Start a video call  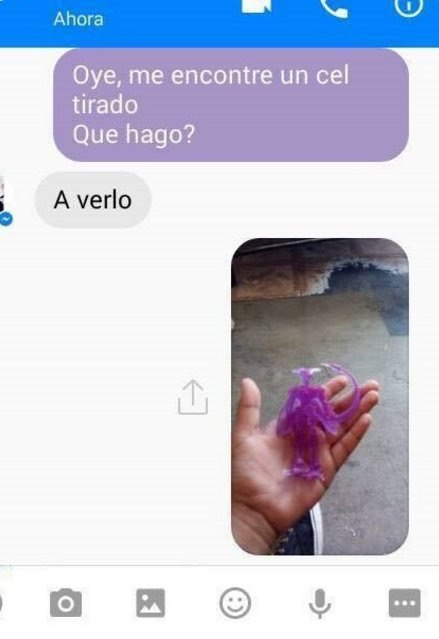pyautogui.click(x=256, y=6)
